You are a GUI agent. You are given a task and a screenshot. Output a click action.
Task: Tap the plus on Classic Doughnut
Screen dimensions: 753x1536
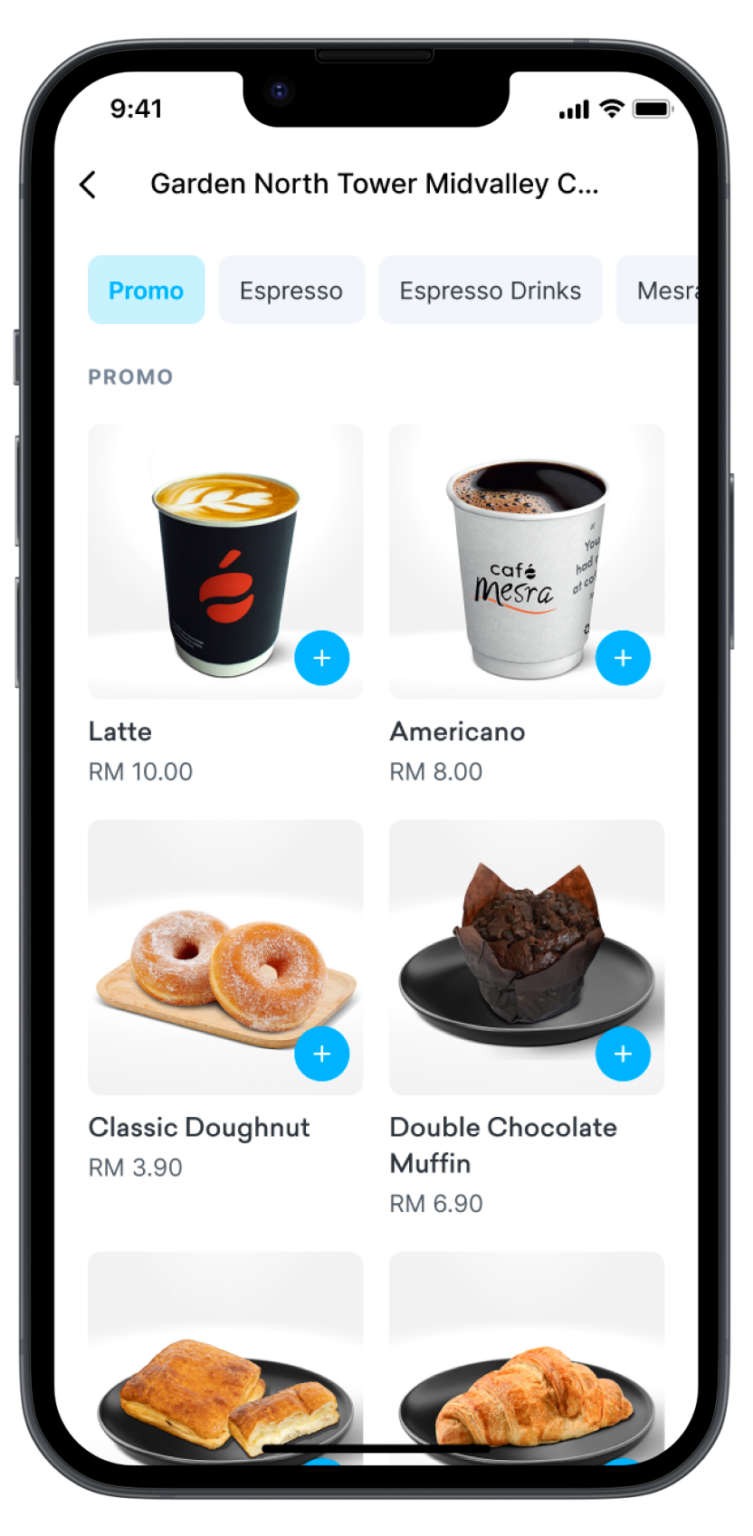pyautogui.click(x=321, y=1054)
